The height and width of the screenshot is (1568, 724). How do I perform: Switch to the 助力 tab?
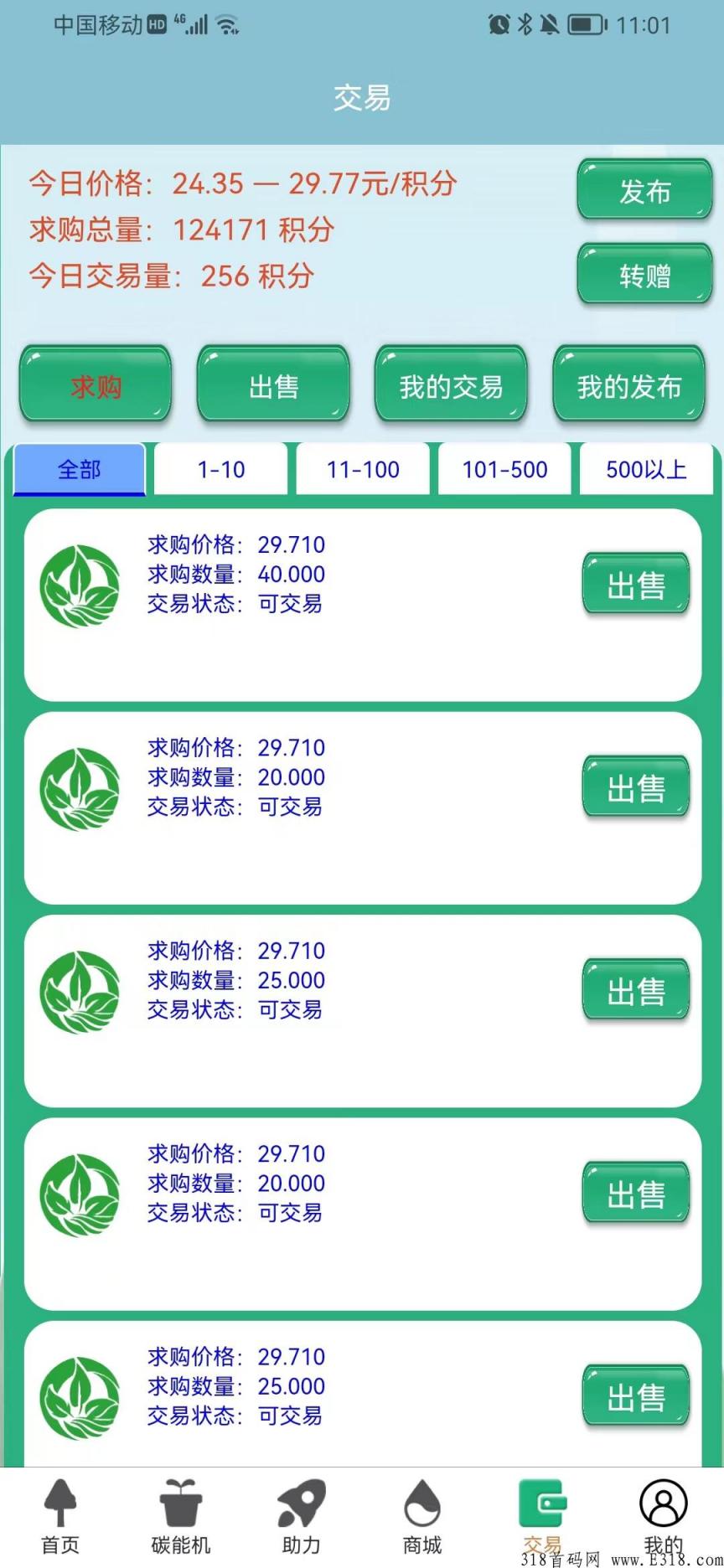coord(302,1518)
